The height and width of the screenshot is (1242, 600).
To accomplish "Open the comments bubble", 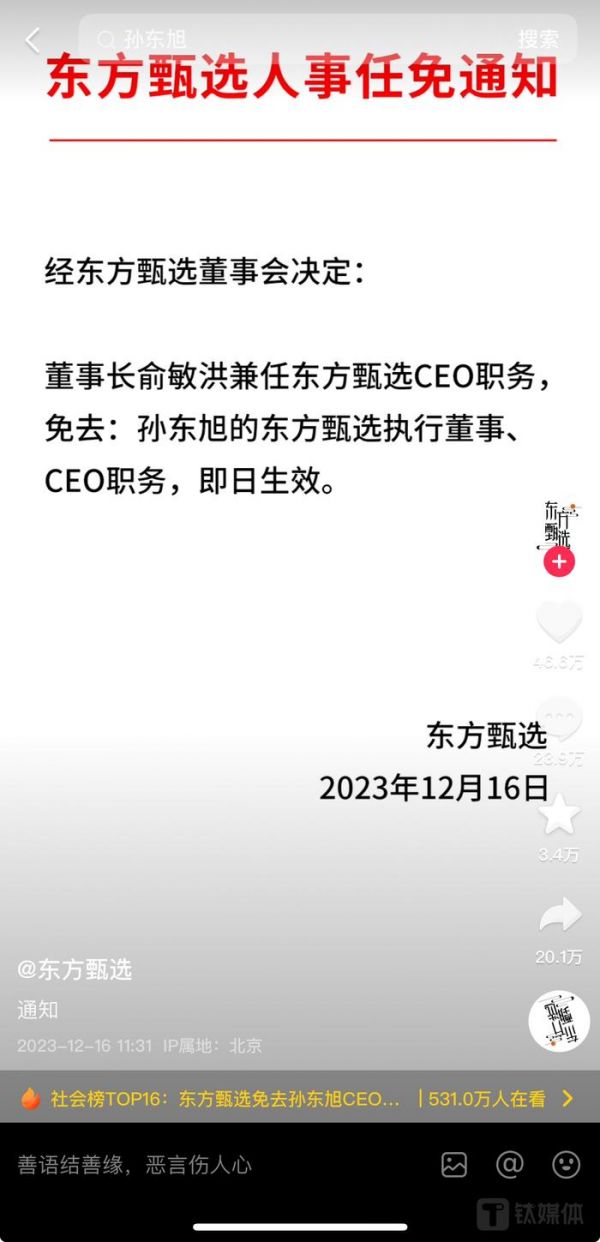I will 558,718.
